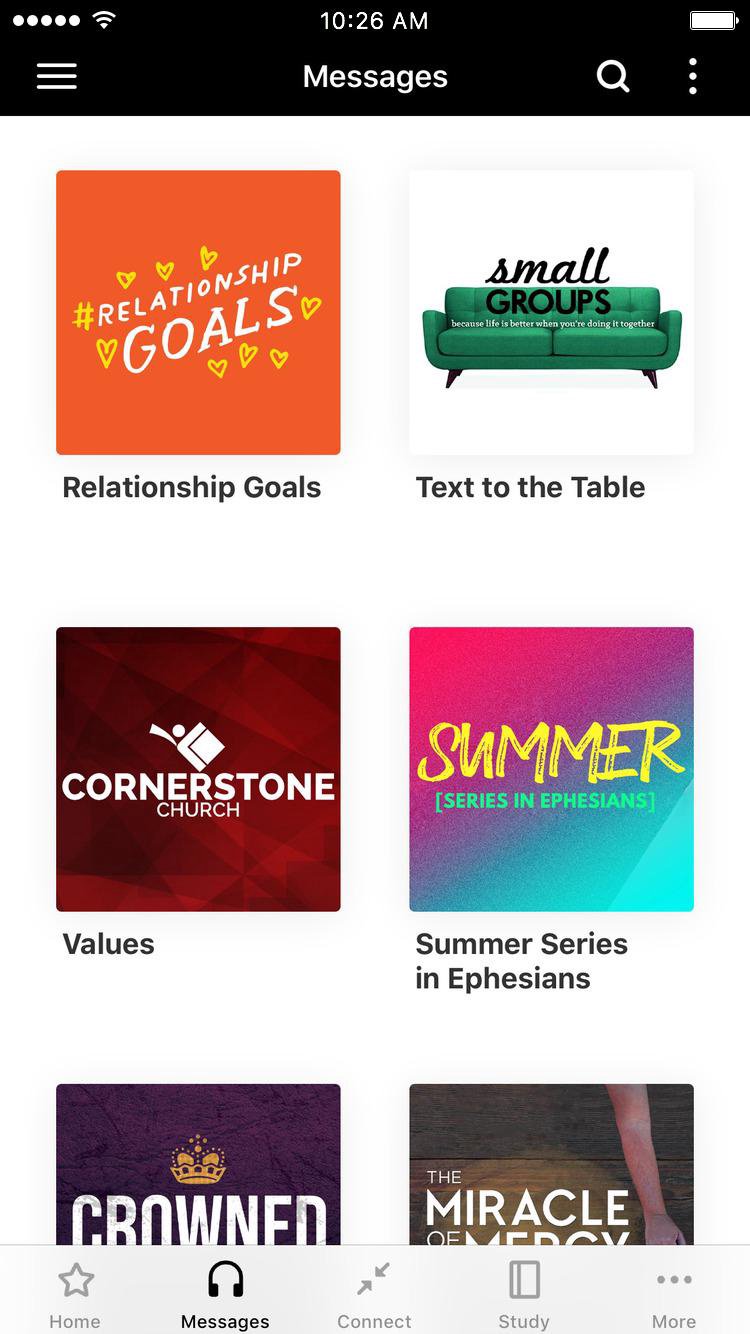Switch to the Study tab

point(524,1294)
